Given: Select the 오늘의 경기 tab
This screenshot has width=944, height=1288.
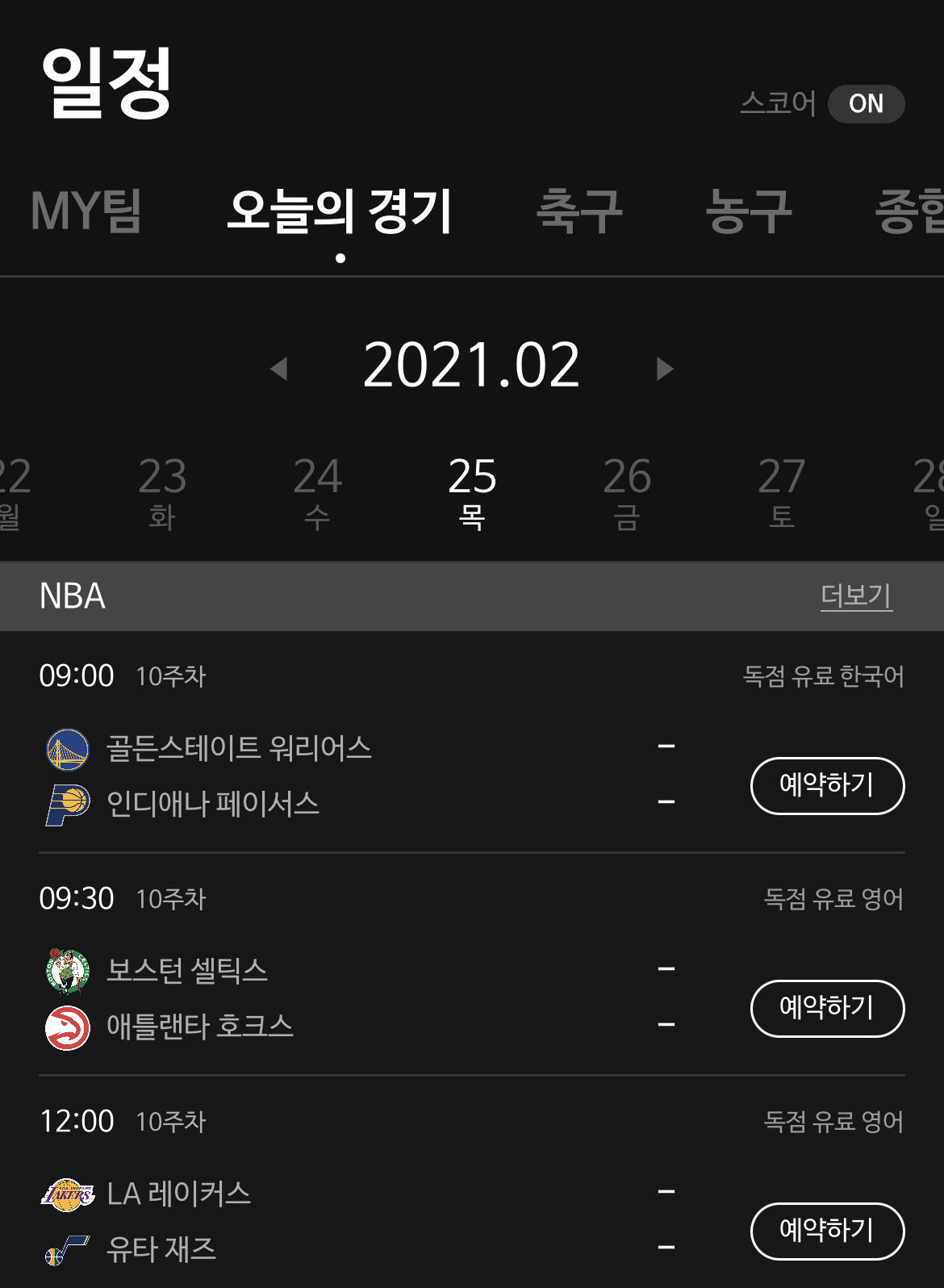Looking at the screenshot, I should click(340, 211).
